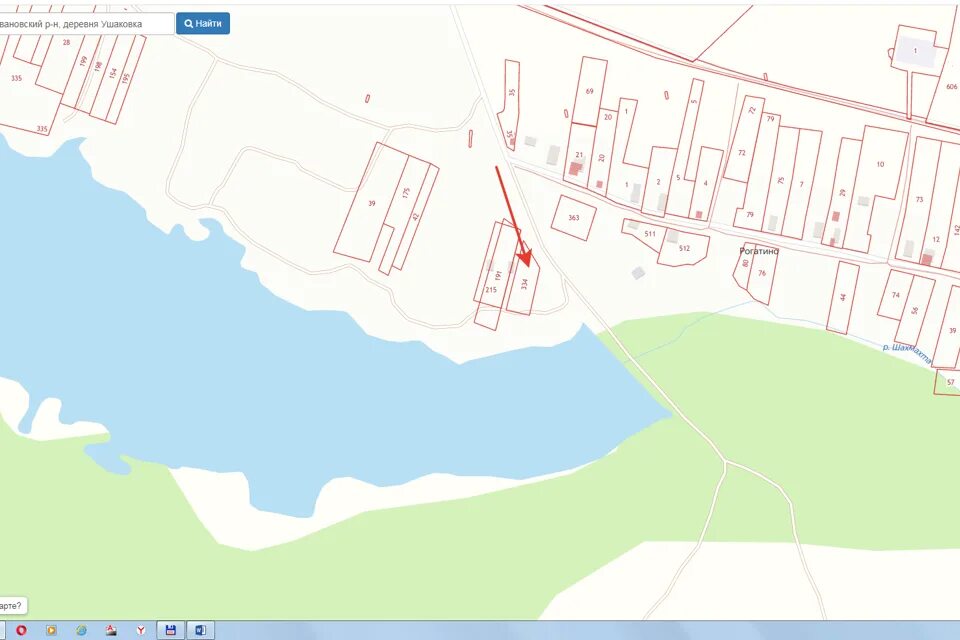Launch the media player taskbar icon
Image resolution: width=960 pixels, height=640 pixels.
click(x=51, y=630)
